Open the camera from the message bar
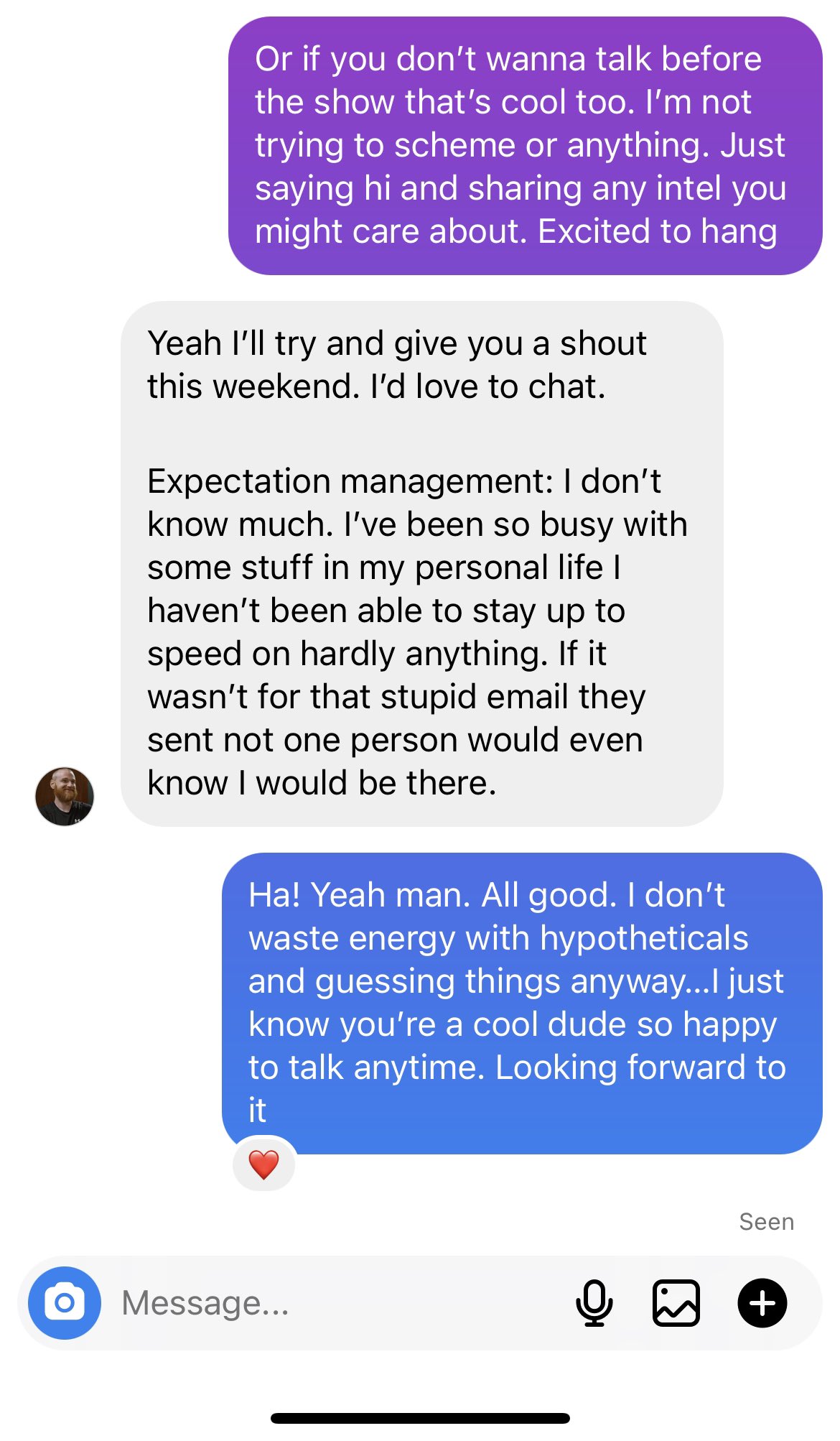Image resolution: width=840 pixels, height=1441 pixels. pos(65,1302)
